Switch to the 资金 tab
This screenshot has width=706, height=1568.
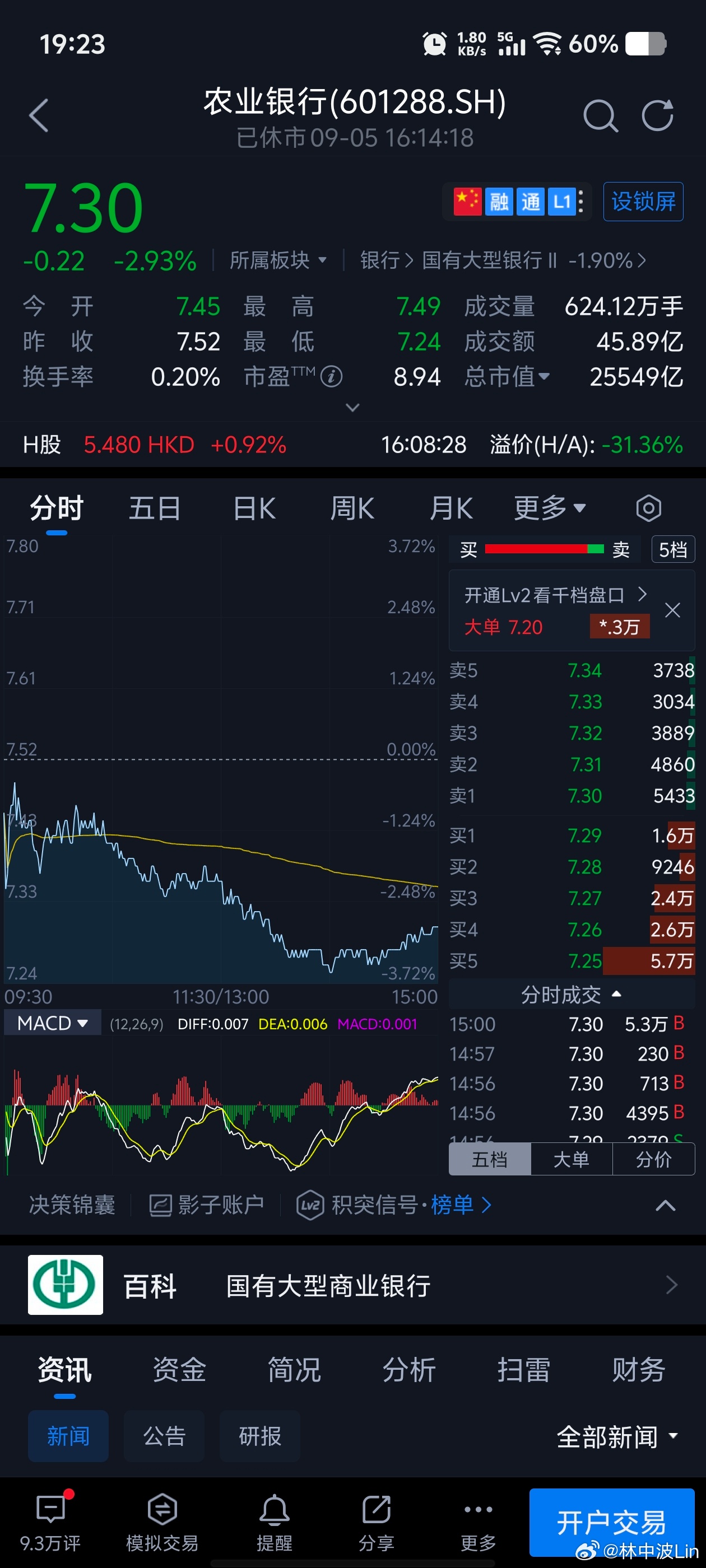[x=179, y=1370]
